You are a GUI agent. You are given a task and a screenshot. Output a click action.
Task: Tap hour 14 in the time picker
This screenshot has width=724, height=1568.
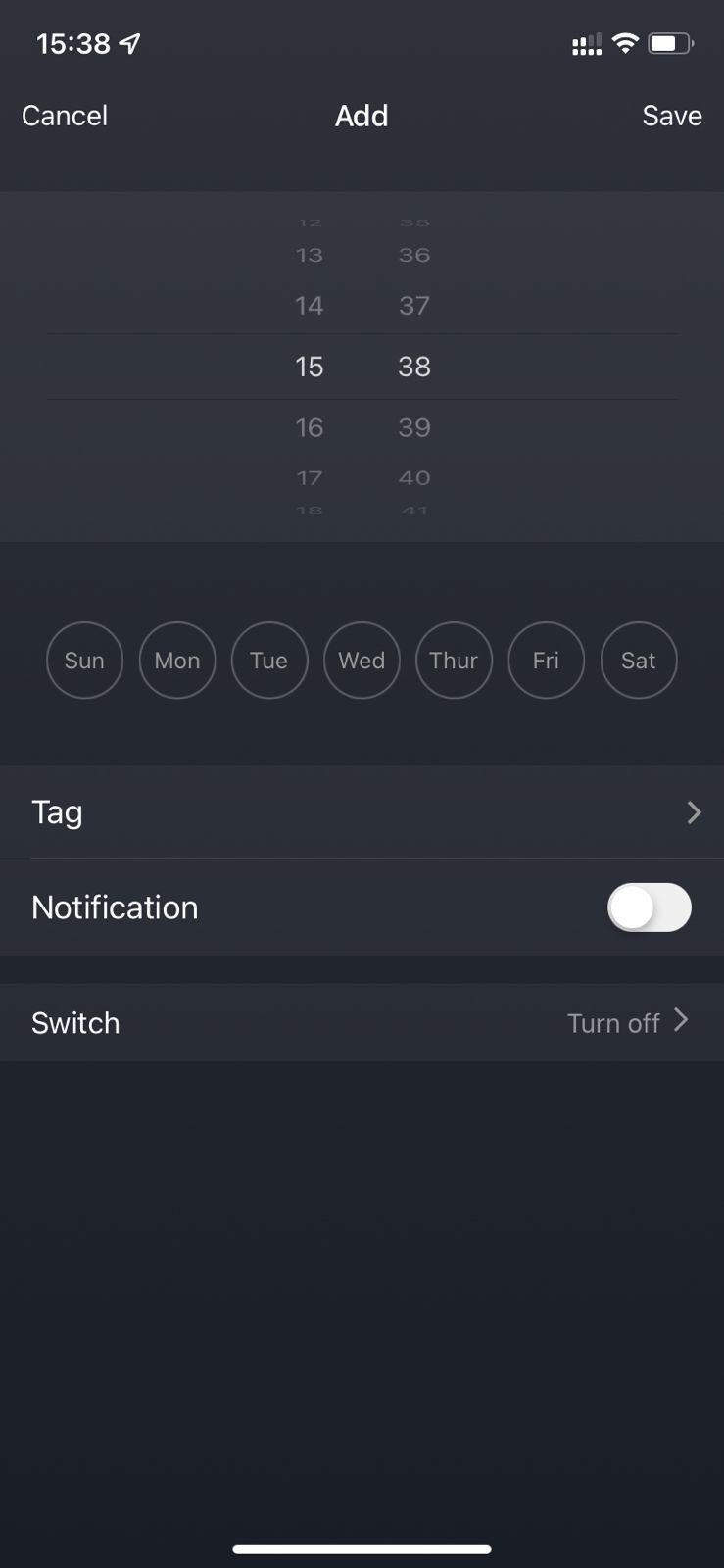click(x=310, y=306)
